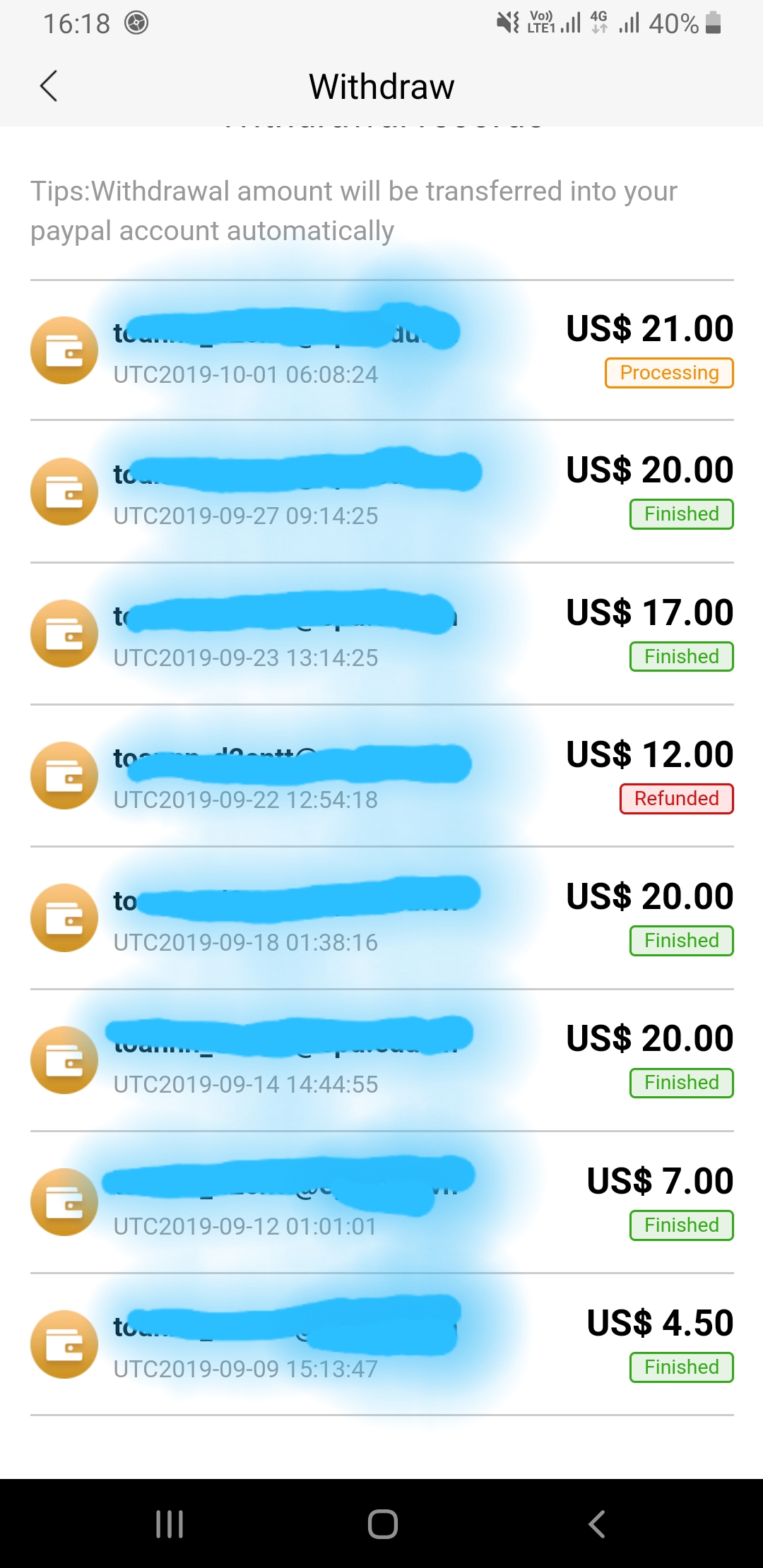Viewport: 763px width, 1568px height.
Task: Tap the system home button
Action: coord(382,1524)
